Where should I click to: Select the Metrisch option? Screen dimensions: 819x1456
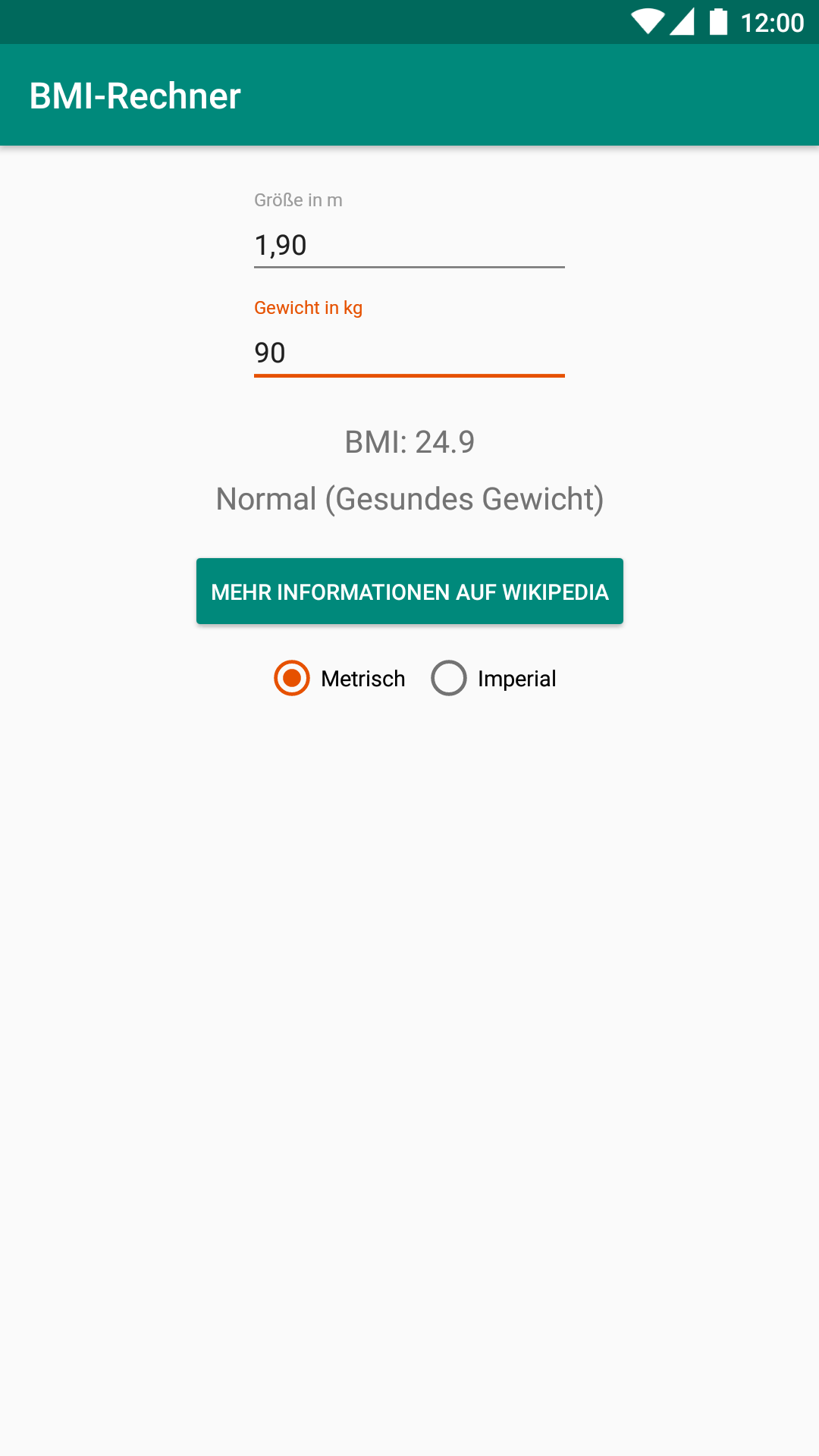click(x=340, y=678)
